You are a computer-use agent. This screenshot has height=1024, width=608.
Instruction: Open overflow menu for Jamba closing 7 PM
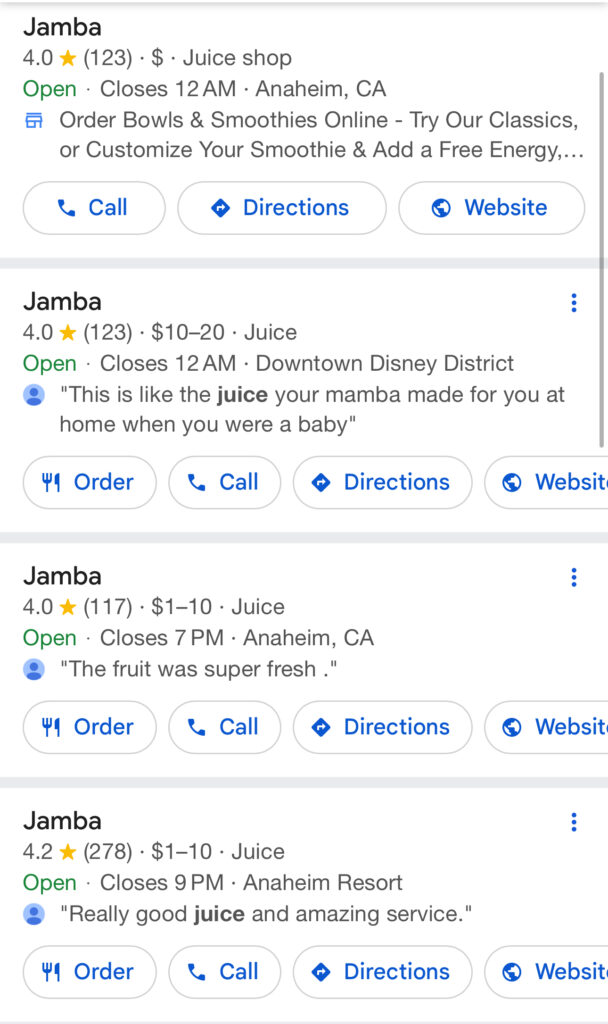point(573,577)
